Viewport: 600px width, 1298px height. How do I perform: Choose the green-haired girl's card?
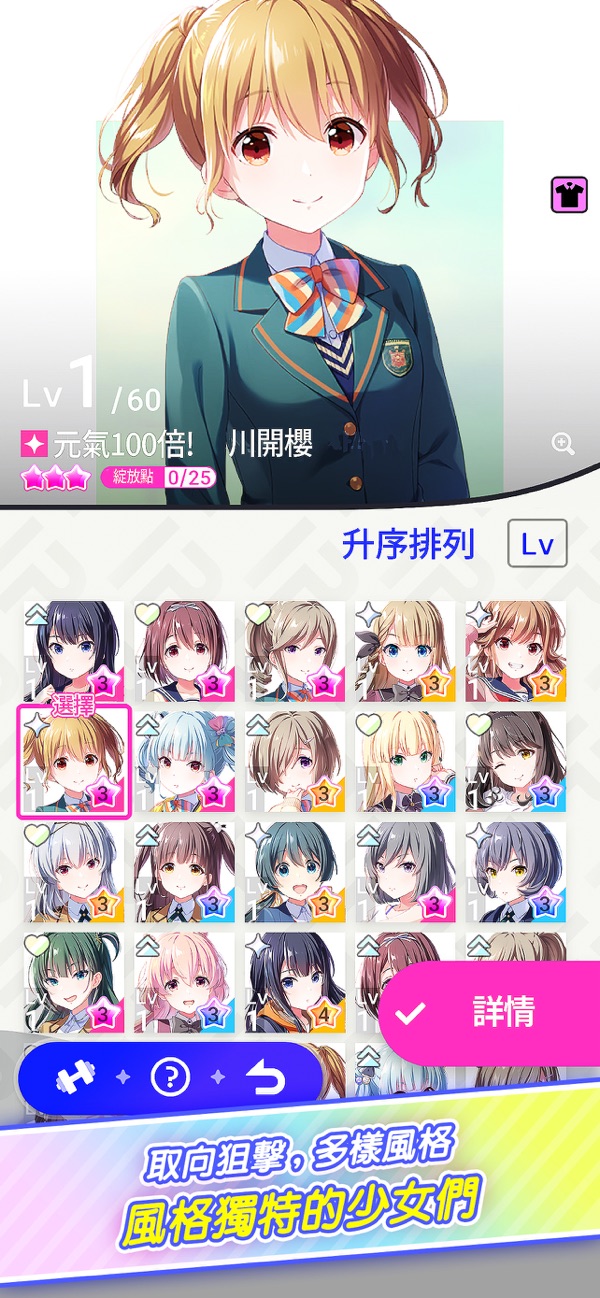point(73,982)
